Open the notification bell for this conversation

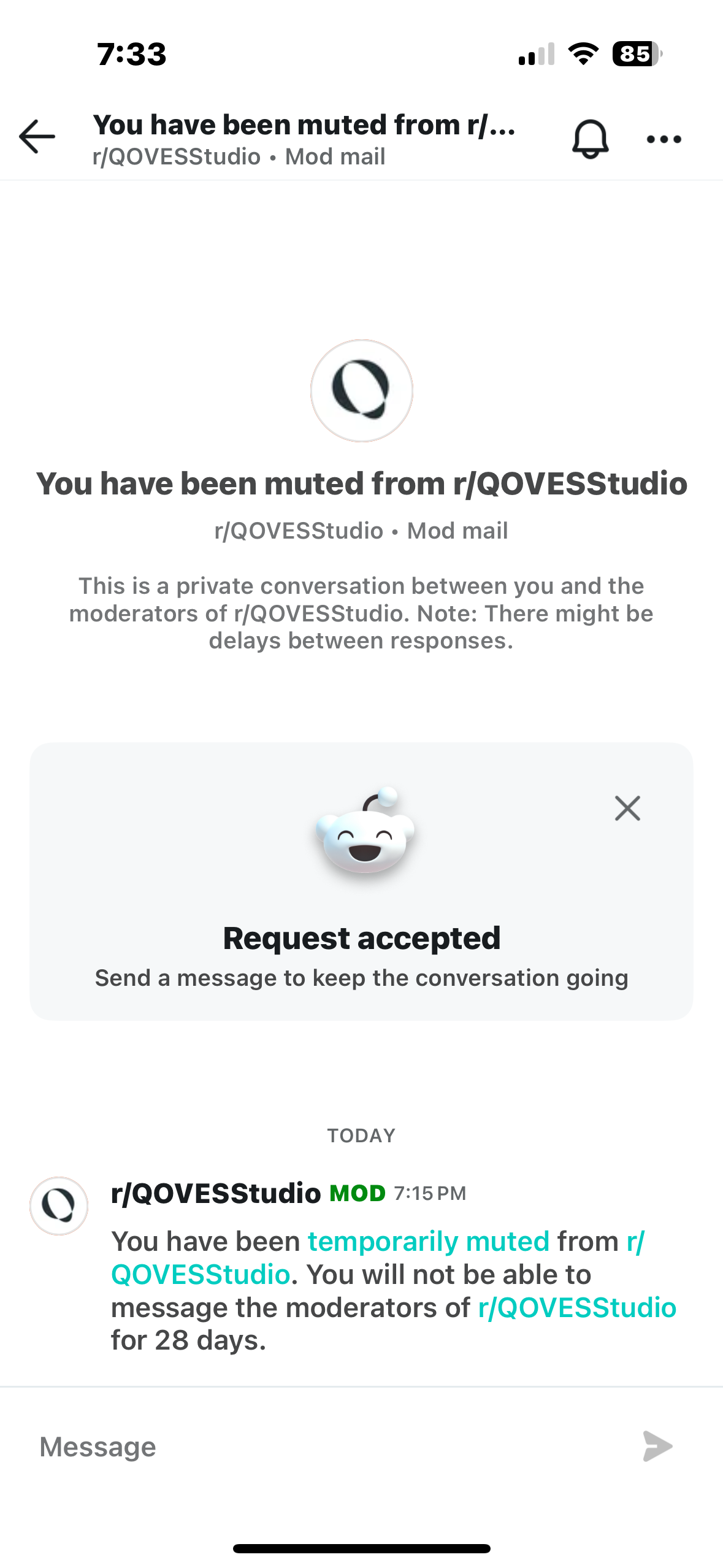[x=590, y=139]
